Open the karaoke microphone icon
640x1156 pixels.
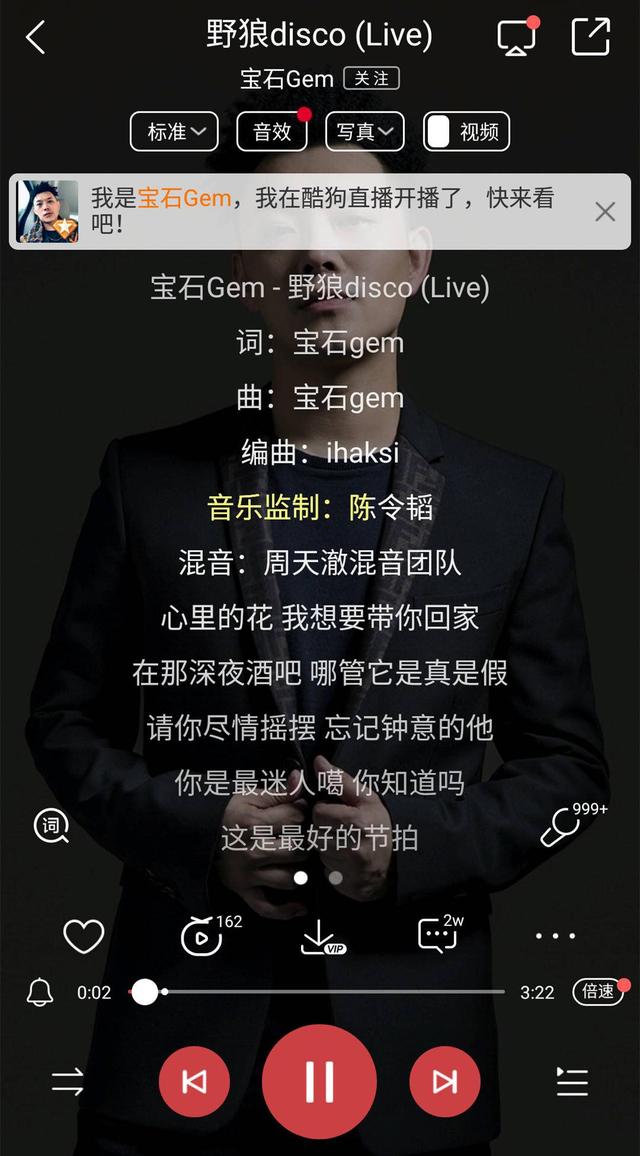[562, 827]
